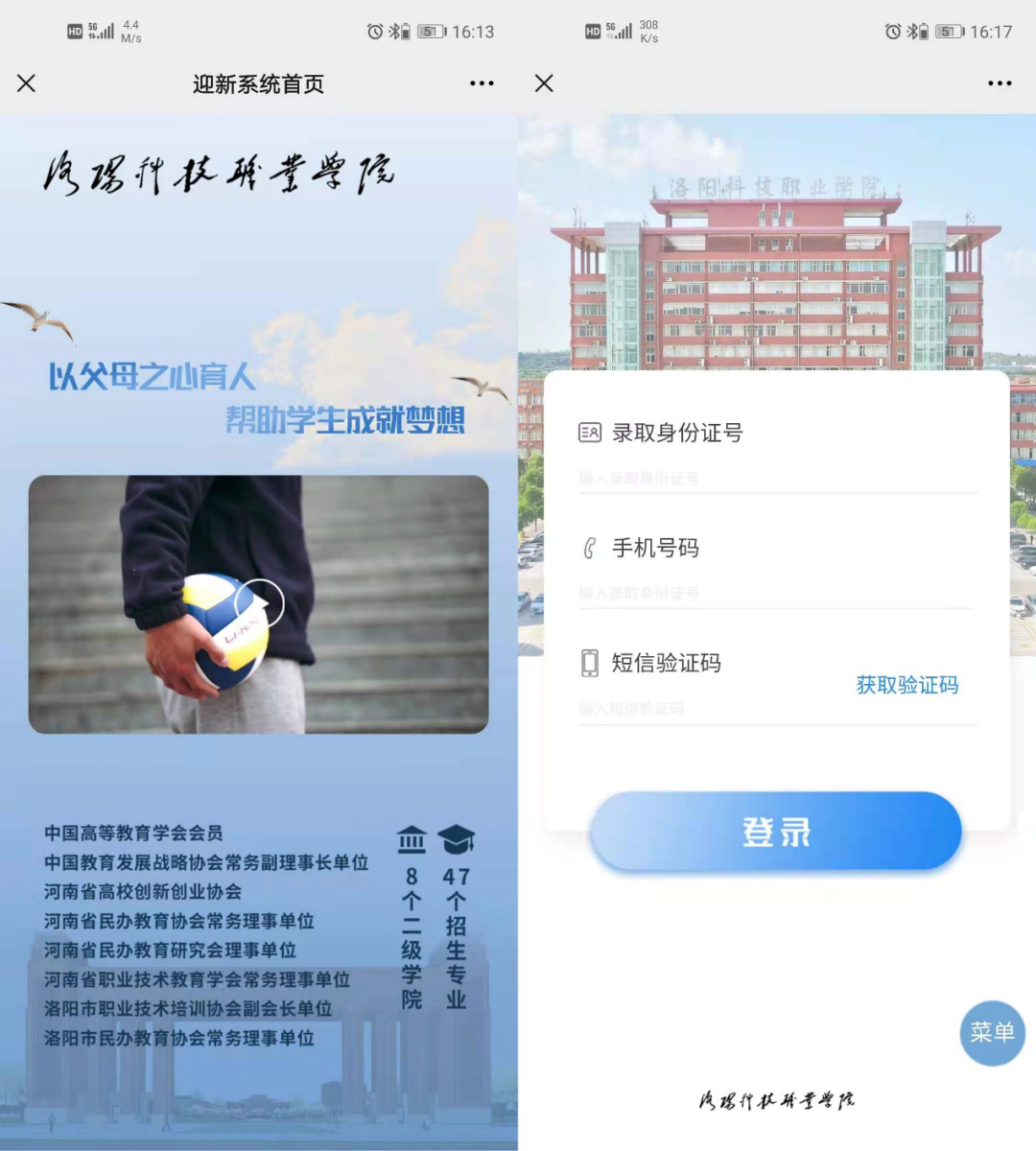This screenshot has height=1151, width=1036.
Task: Close the login page
Action: [544, 83]
